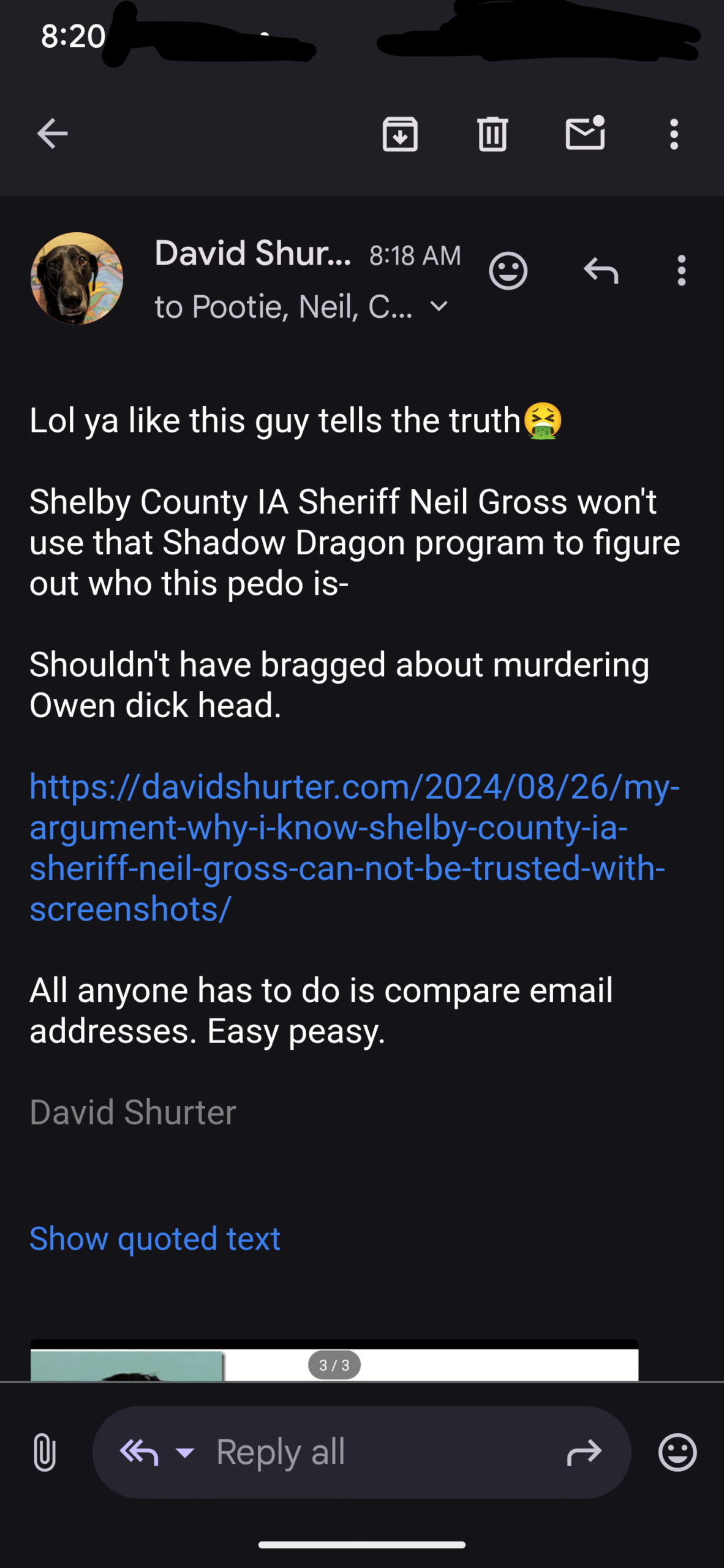Forward this email with the arrow
The image size is (724, 1568).
[584, 1452]
